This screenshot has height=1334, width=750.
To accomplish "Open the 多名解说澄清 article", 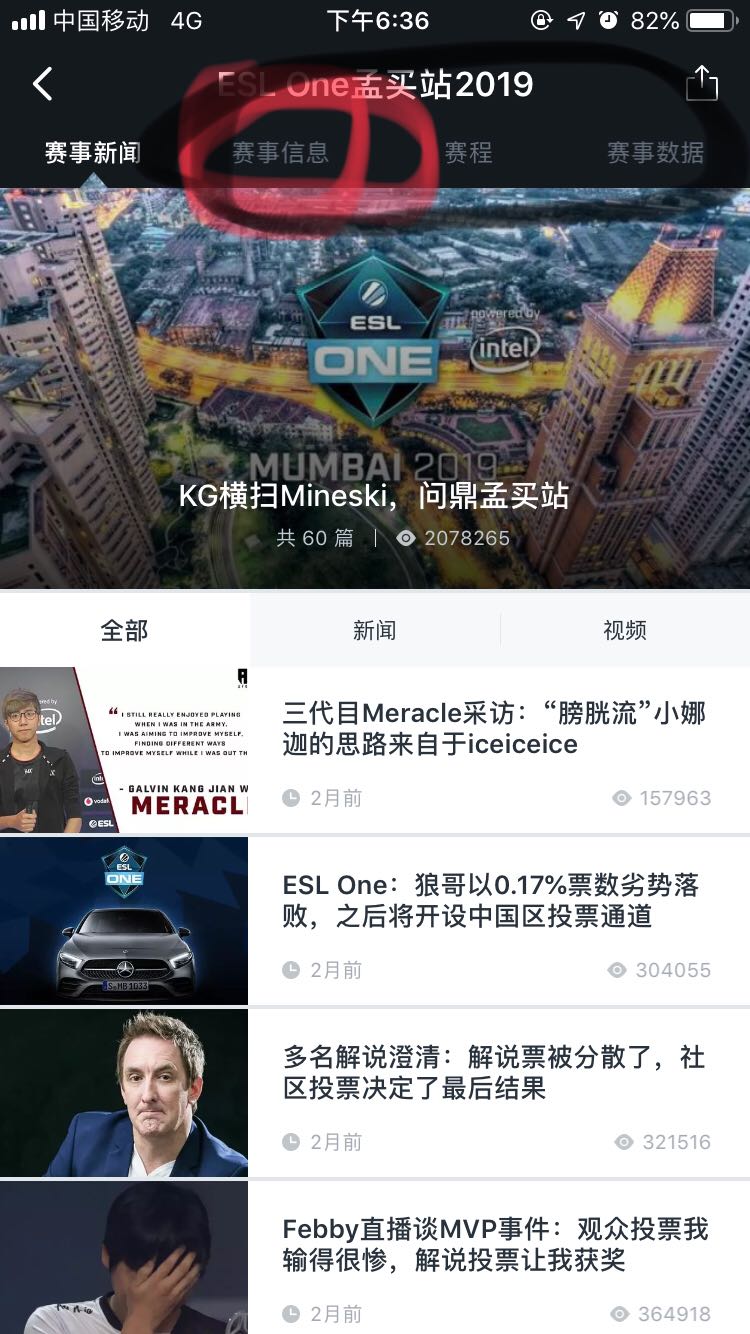I will coord(494,1073).
